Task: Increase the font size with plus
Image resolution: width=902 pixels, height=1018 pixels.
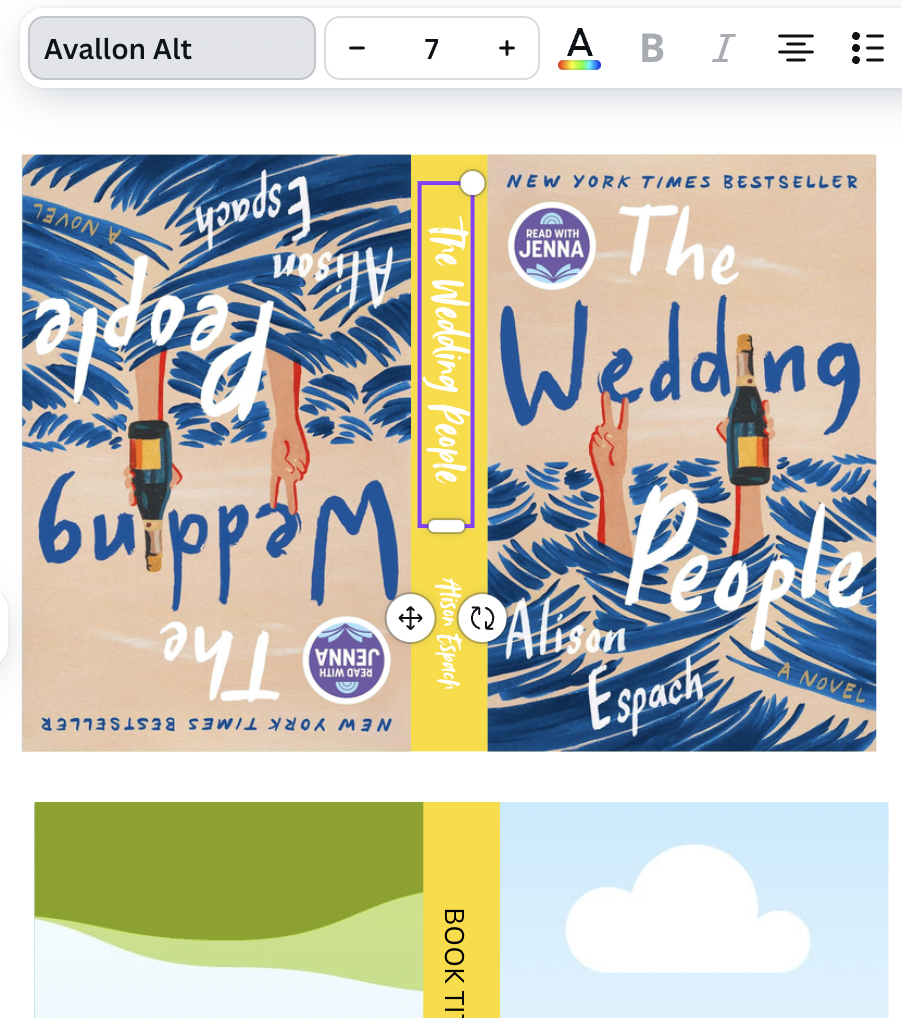Action: (507, 48)
